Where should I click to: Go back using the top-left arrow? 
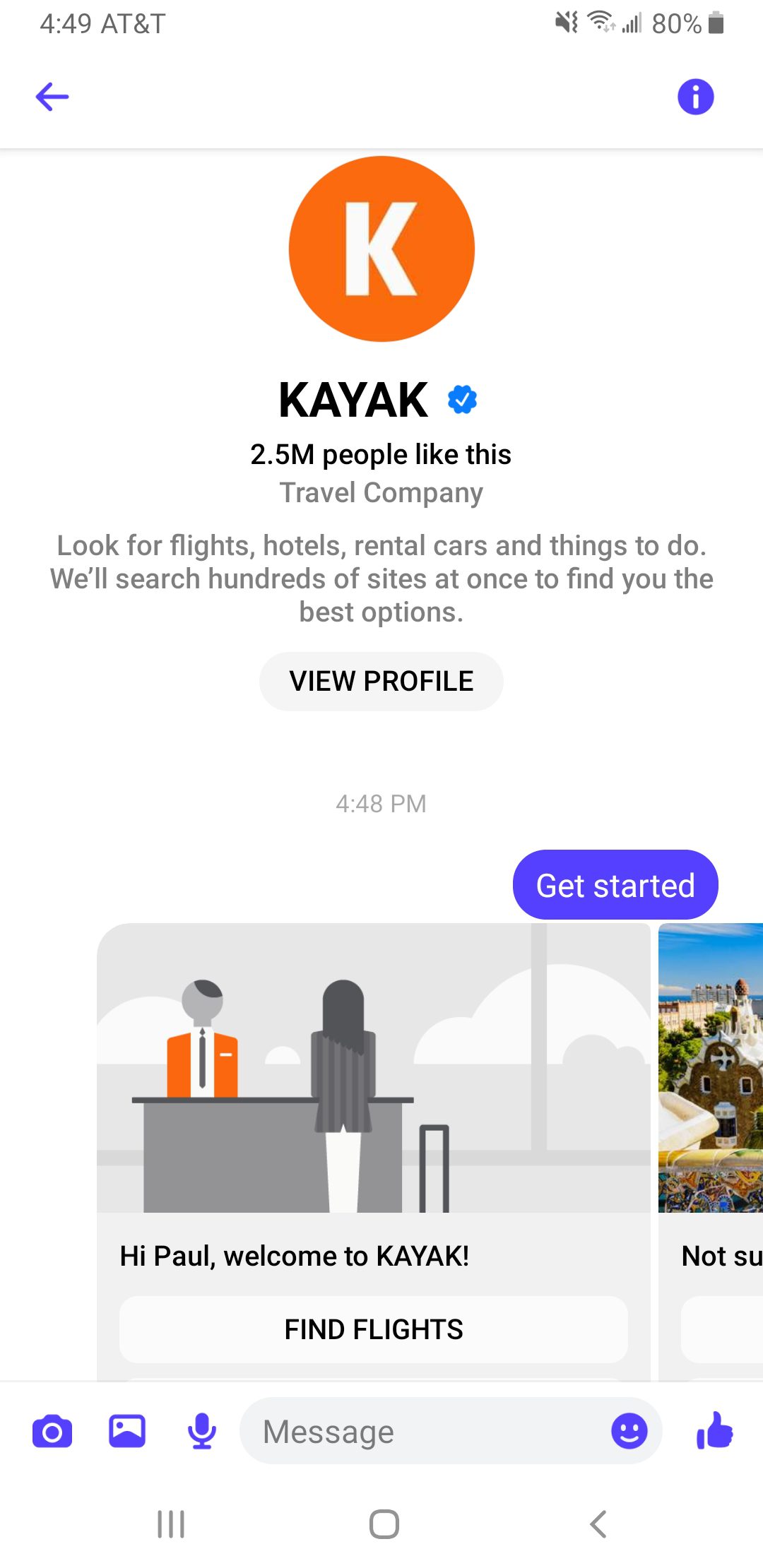tap(52, 97)
